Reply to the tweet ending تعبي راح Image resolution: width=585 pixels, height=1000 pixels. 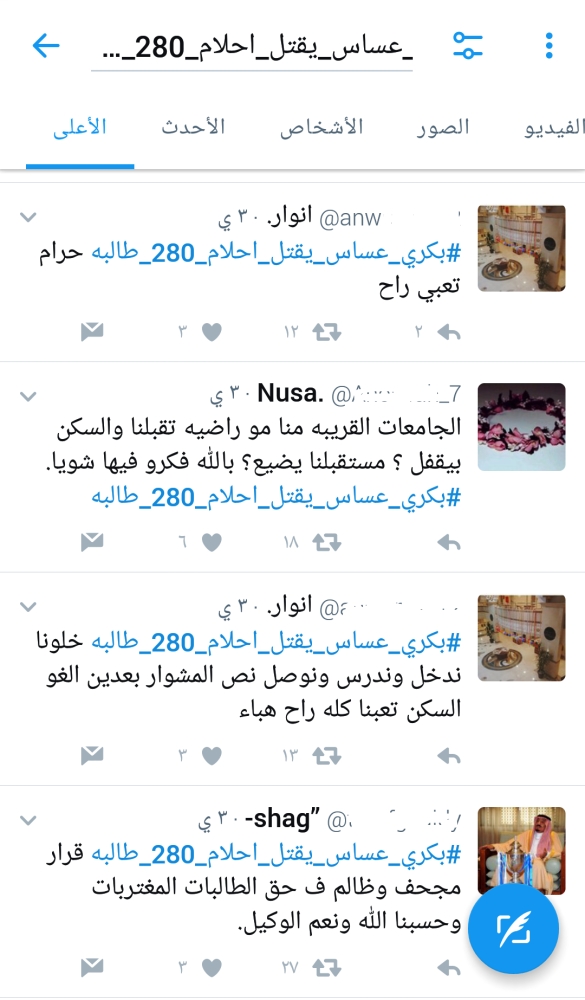450,332
